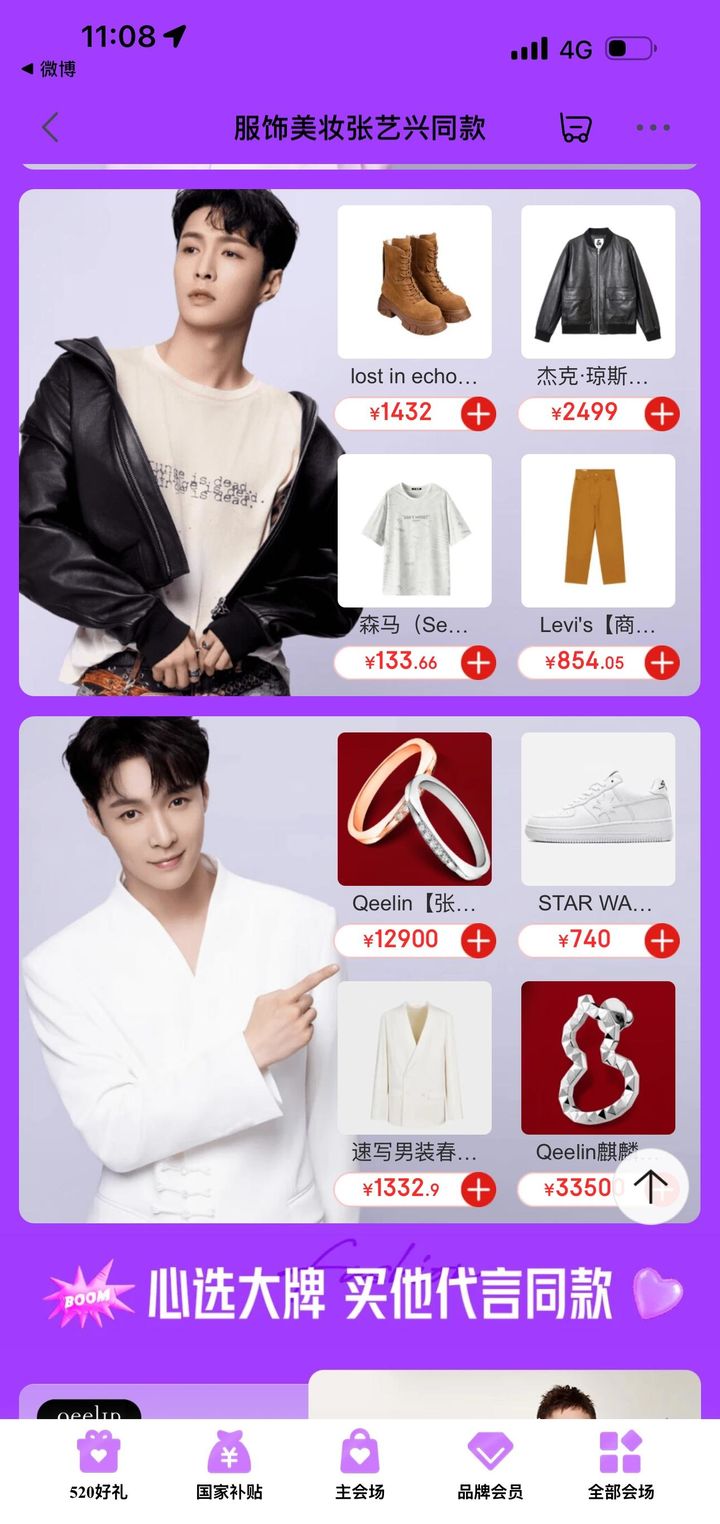The width and height of the screenshot is (720, 1524).
Task: Add the ¥2499 jacket to cart
Action: tap(662, 413)
